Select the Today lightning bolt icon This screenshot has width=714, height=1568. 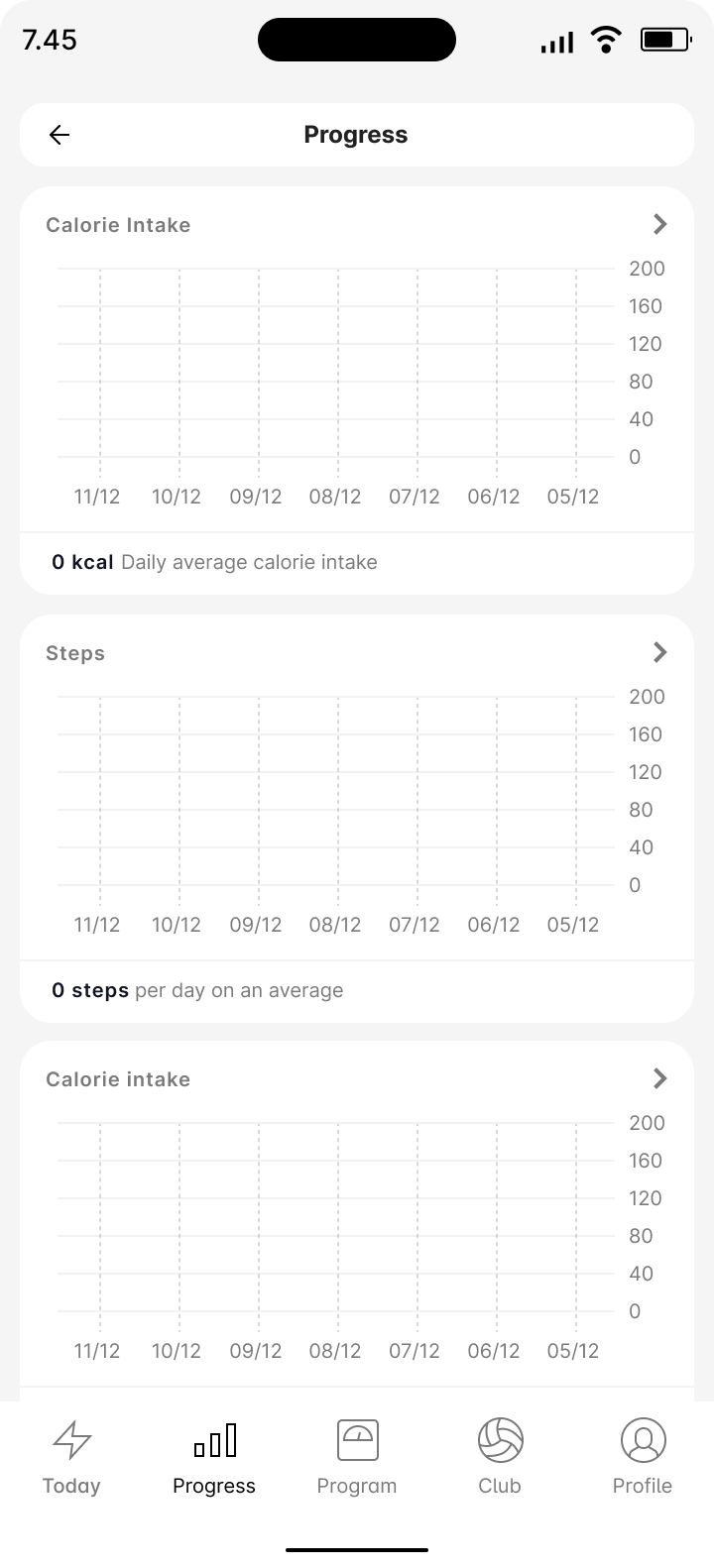coord(70,1439)
